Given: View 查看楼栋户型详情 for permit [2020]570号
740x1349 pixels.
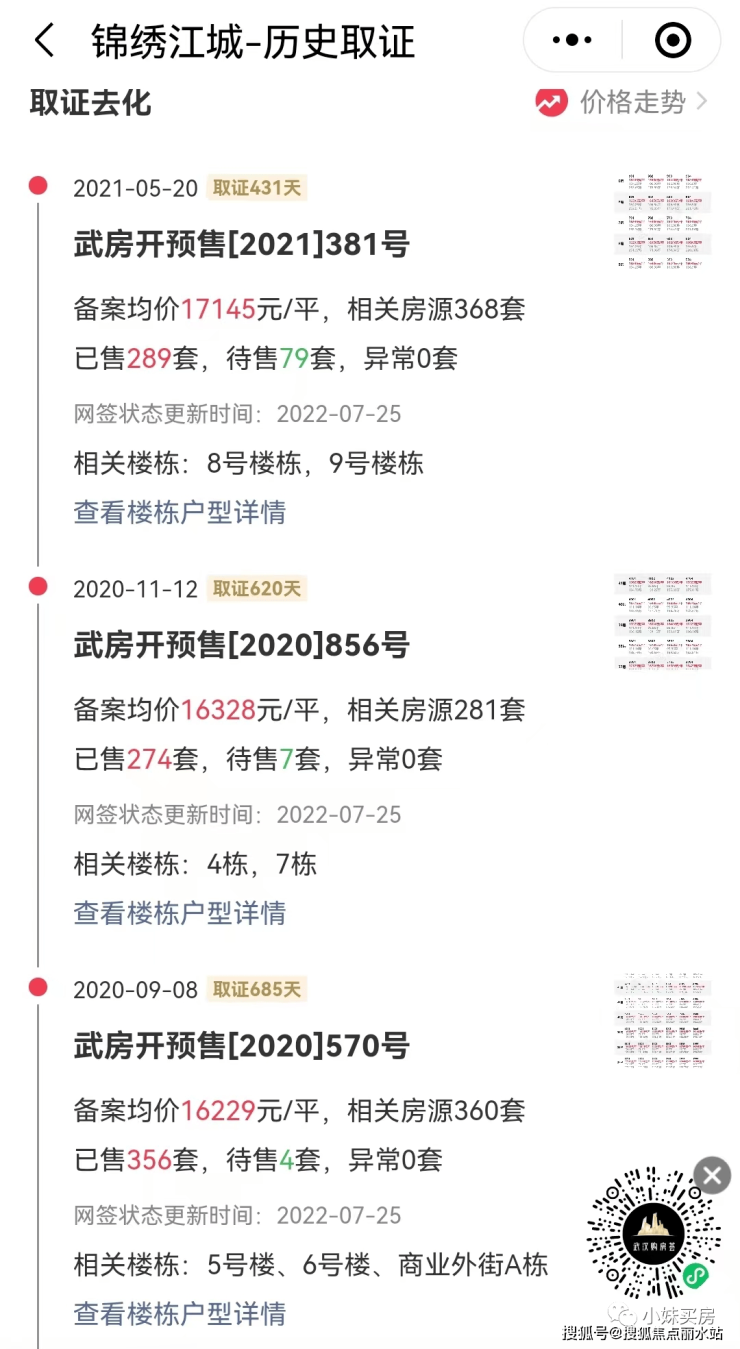Looking at the screenshot, I should (180, 1313).
